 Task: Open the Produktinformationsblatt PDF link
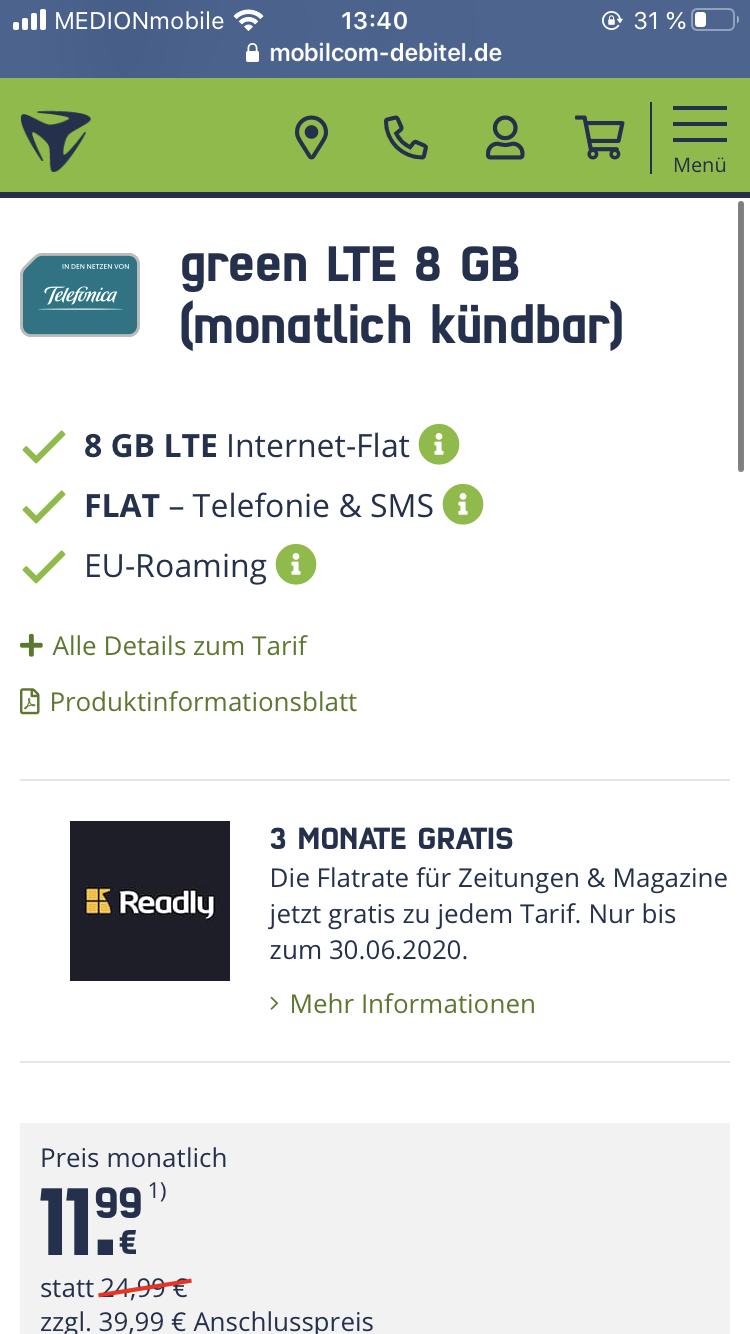click(188, 702)
